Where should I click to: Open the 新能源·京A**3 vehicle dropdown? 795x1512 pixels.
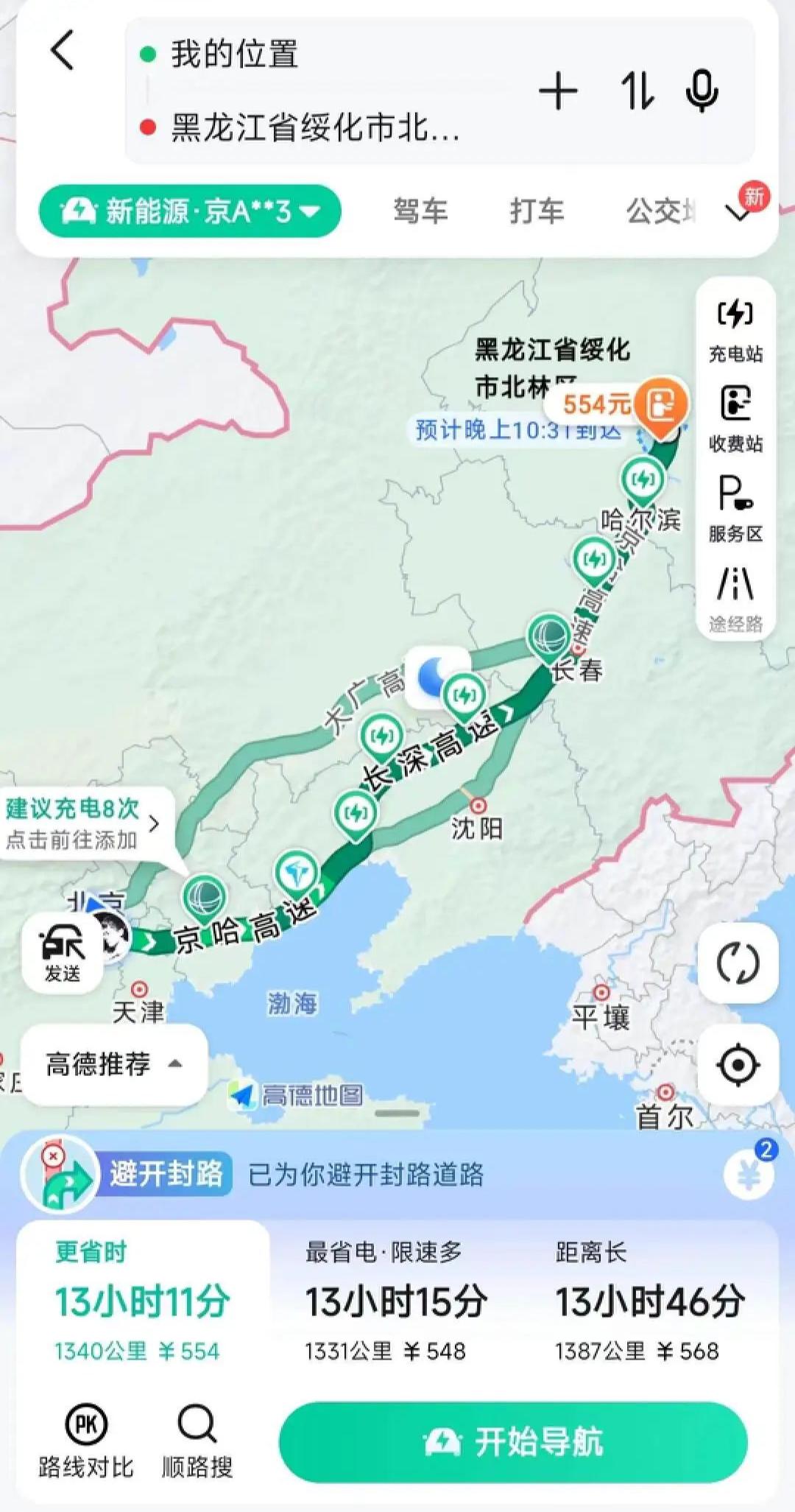190,211
